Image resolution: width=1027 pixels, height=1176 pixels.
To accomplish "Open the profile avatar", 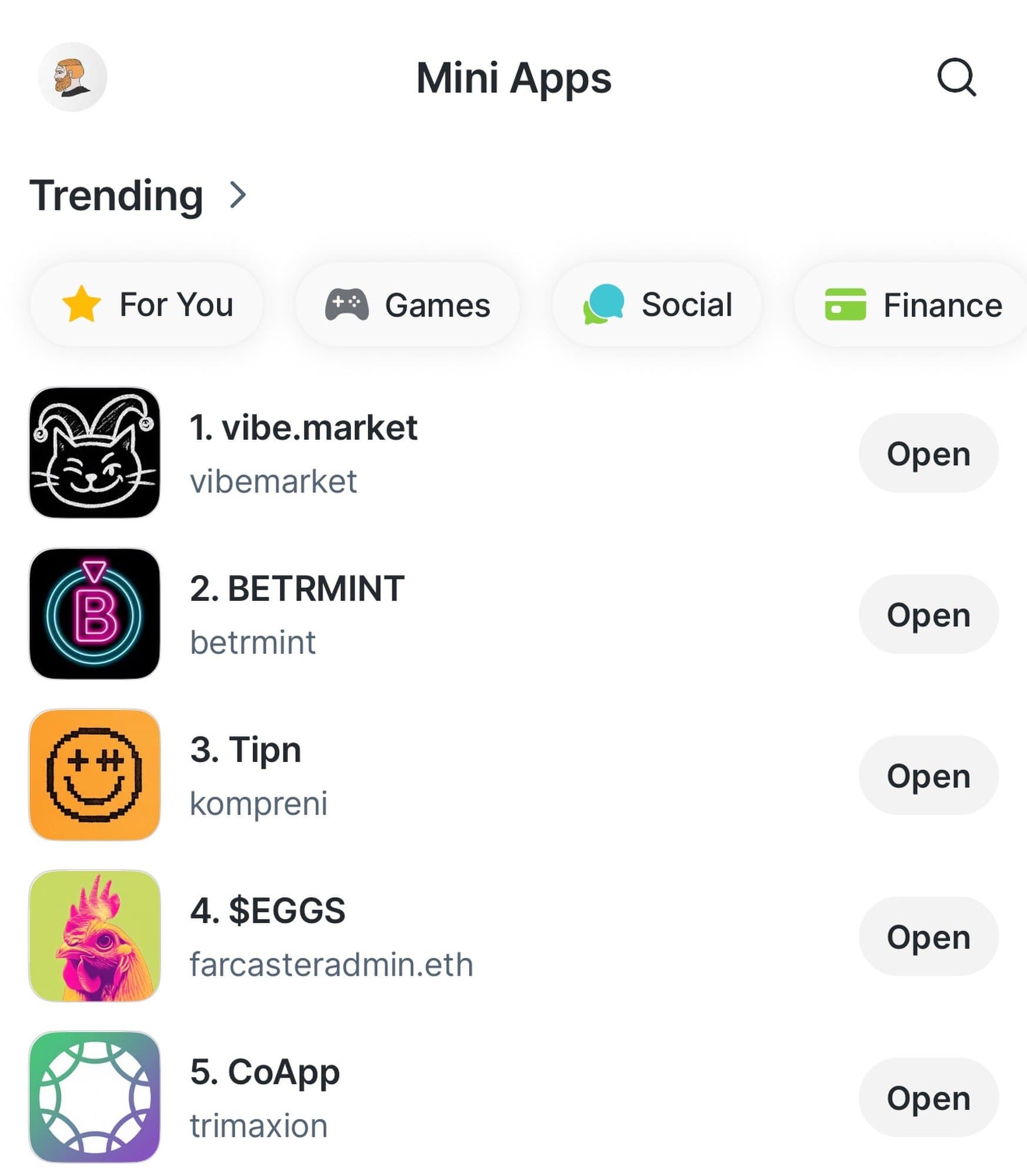I will (72, 77).
